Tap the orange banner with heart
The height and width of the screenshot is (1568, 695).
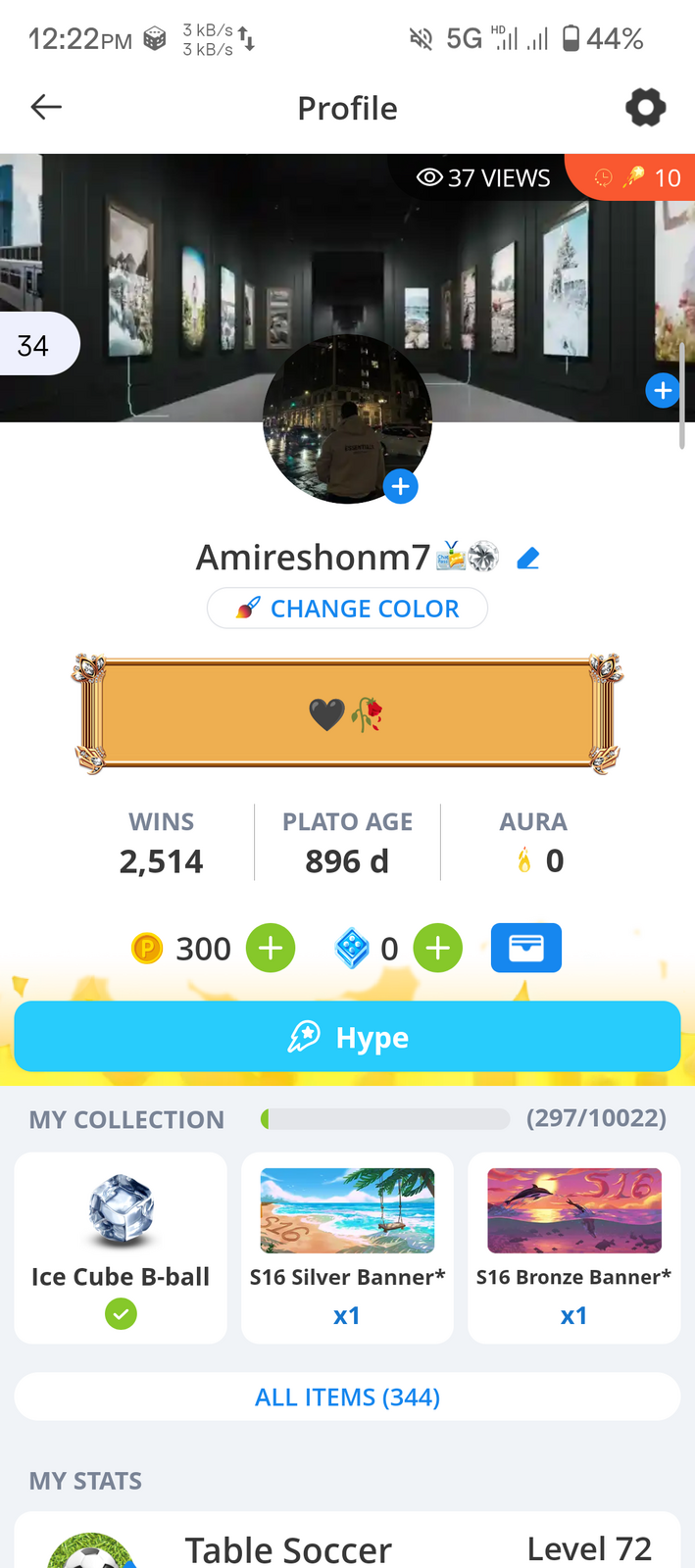coord(347,714)
